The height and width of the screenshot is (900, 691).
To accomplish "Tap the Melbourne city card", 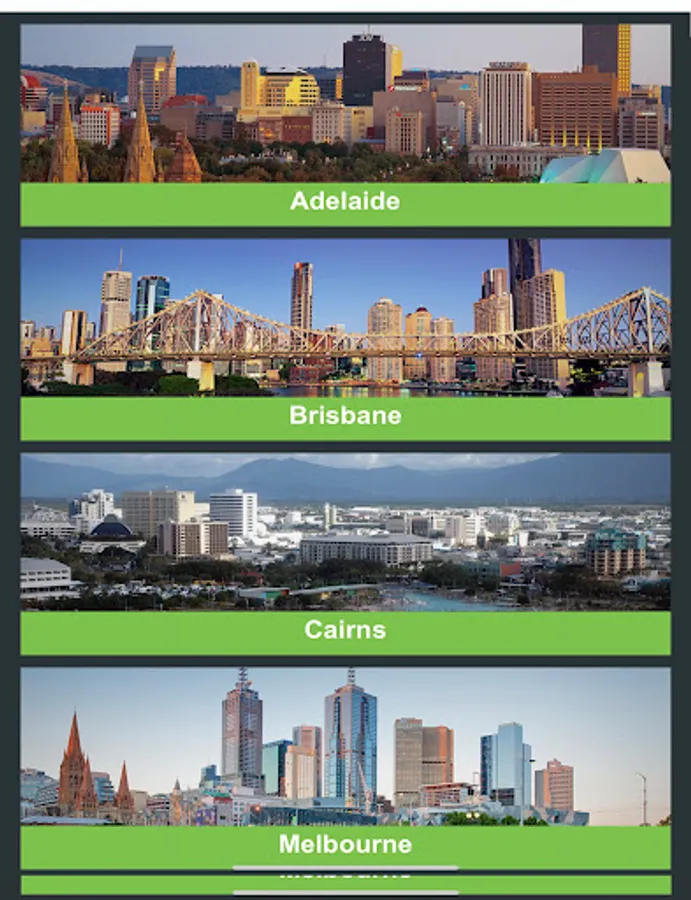I will 345,769.
